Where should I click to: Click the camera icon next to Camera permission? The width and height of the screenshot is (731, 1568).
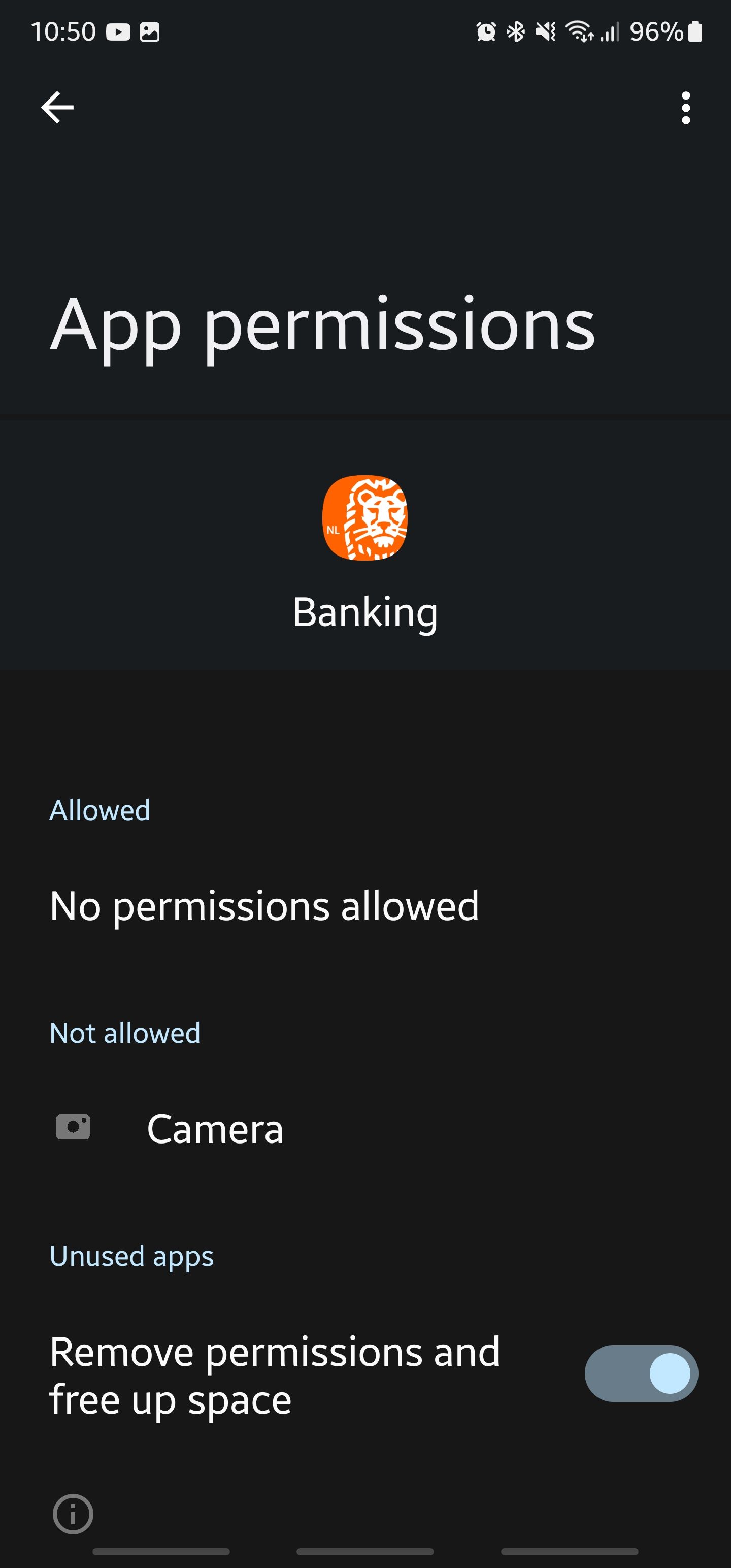click(x=73, y=1127)
